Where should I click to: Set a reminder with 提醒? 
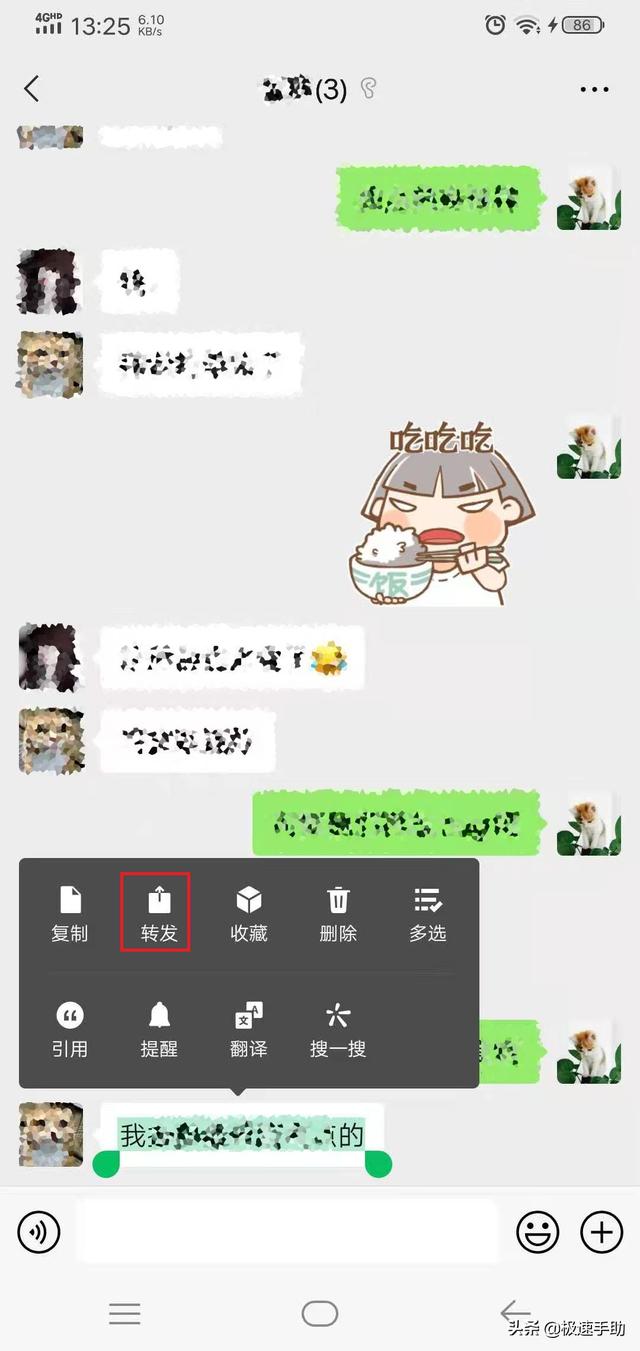(159, 1030)
